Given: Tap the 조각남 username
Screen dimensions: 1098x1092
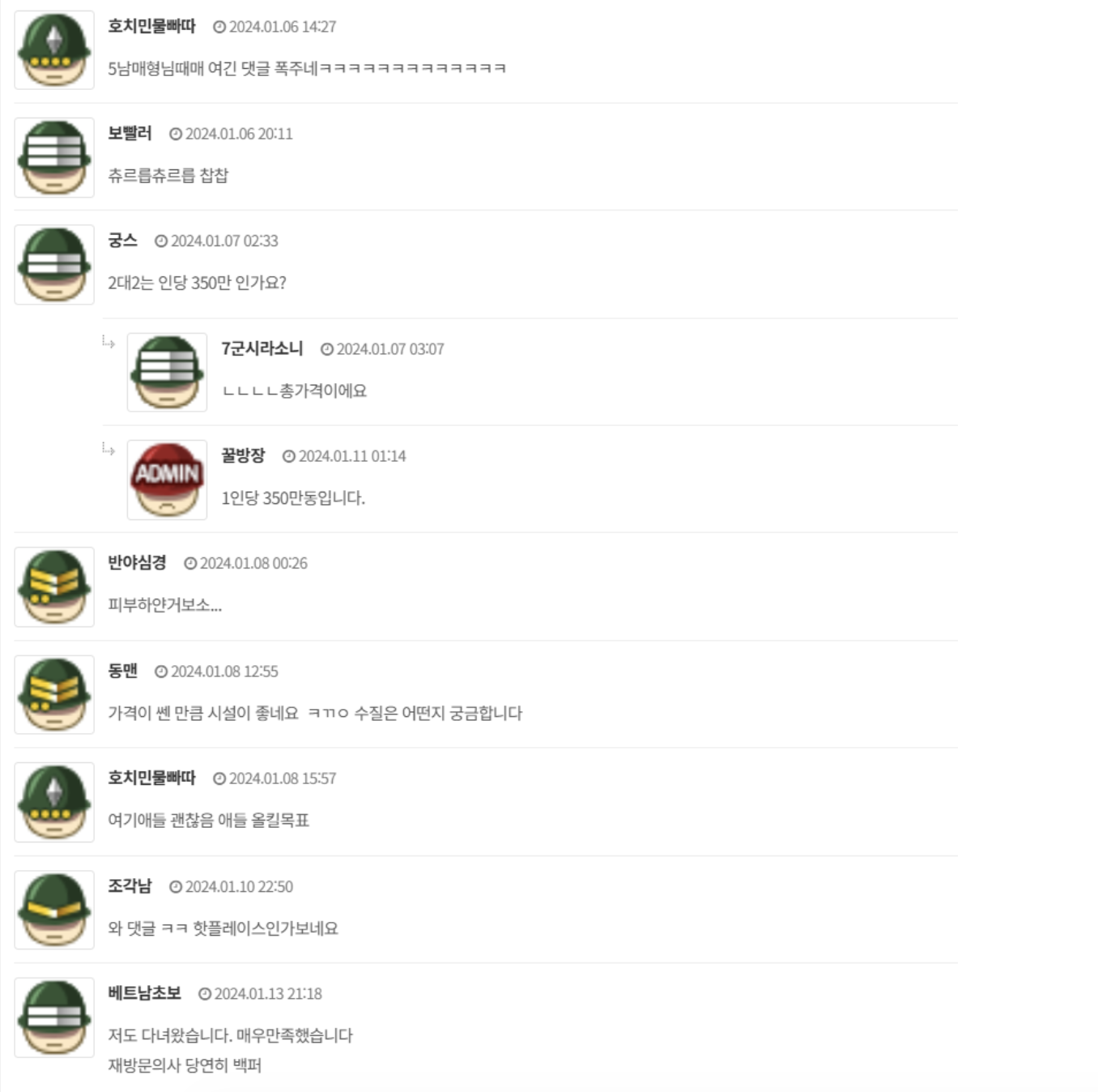Looking at the screenshot, I should click(x=130, y=885).
